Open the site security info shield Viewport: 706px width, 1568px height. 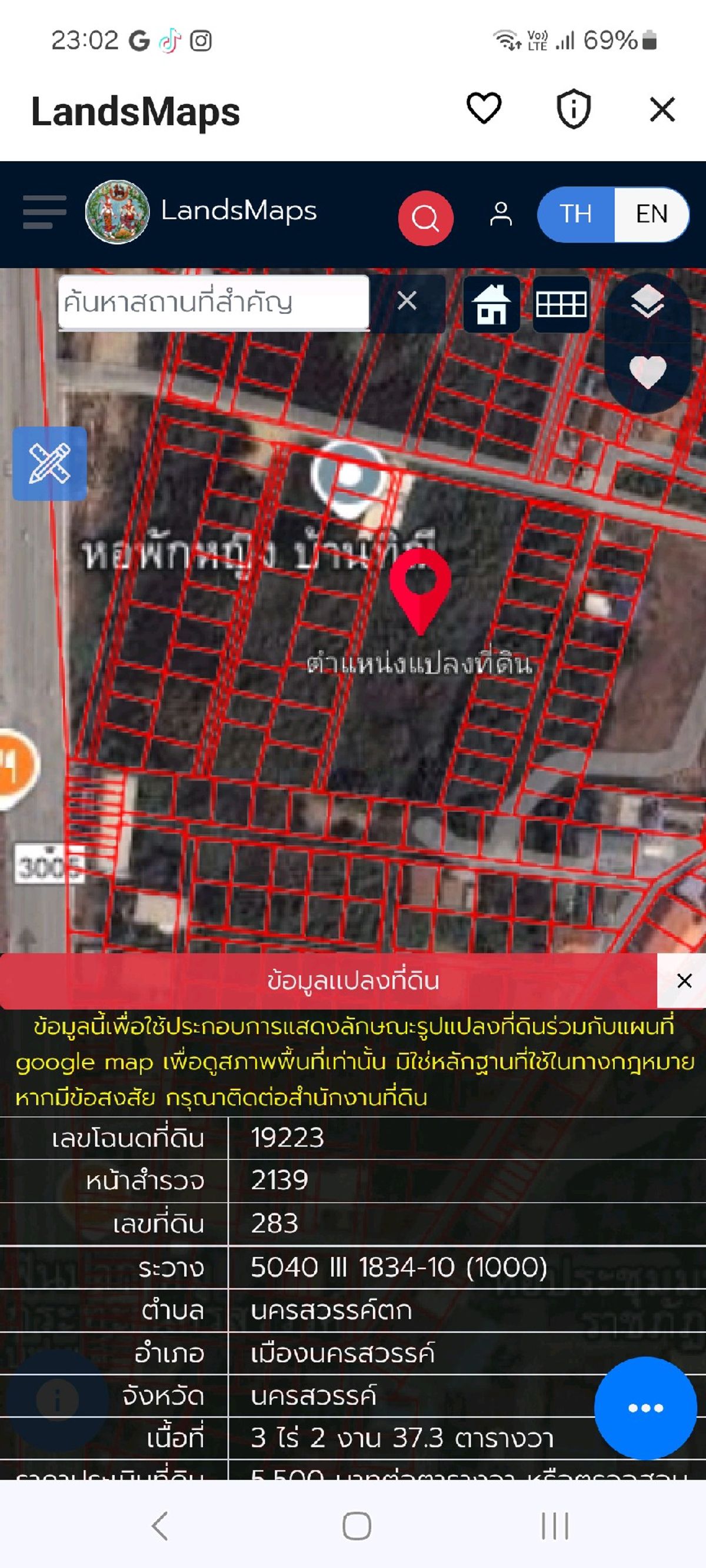(x=574, y=109)
